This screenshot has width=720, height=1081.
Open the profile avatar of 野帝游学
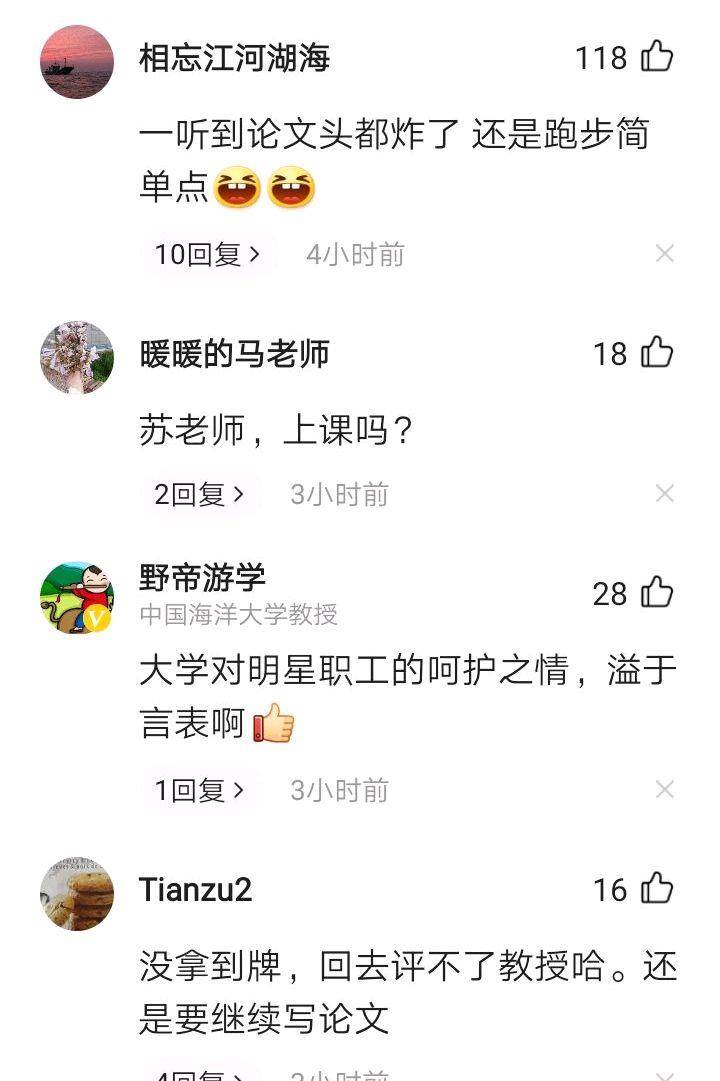(77, 598)
